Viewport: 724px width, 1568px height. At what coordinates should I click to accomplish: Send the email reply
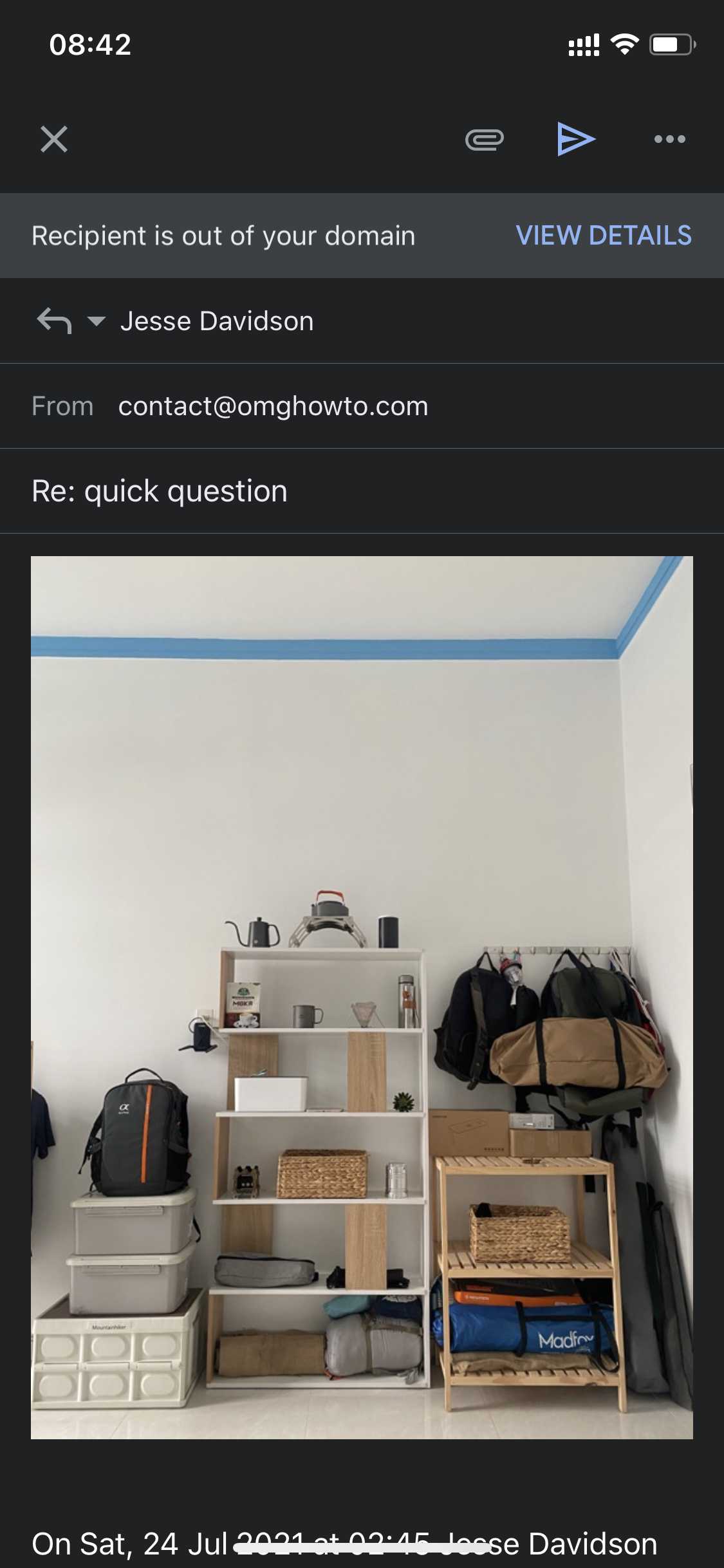(x=576, y=138)
